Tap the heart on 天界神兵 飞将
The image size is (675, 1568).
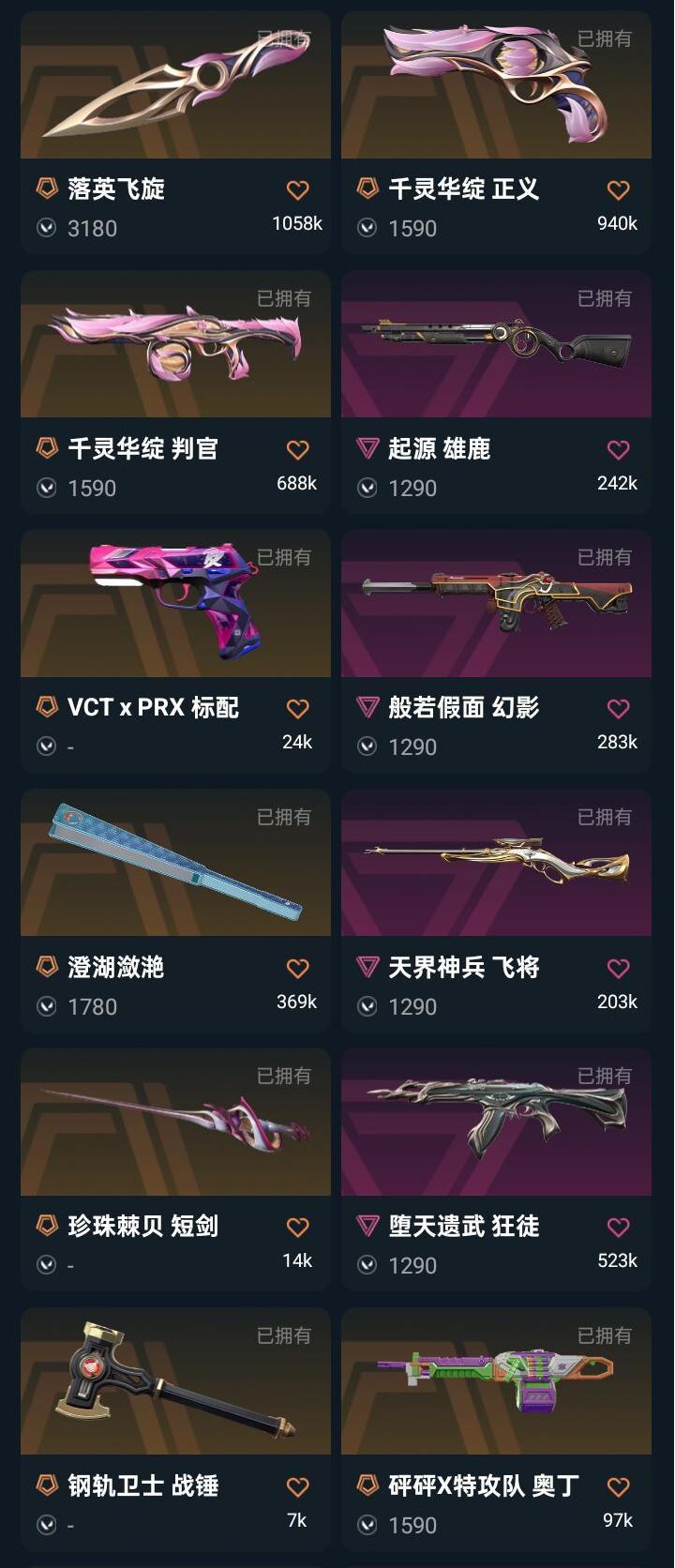619,969
